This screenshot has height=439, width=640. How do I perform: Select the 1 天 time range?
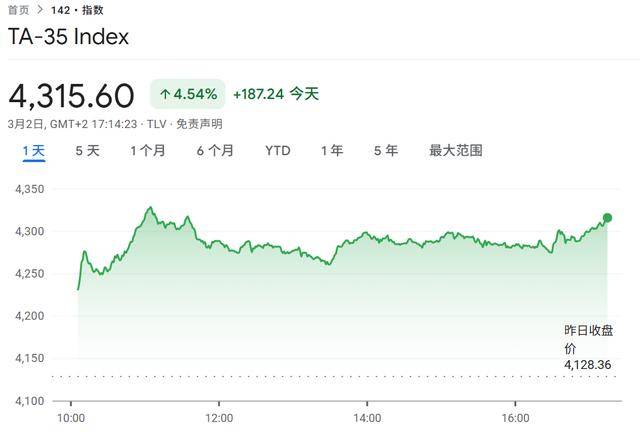coord(34,151)
